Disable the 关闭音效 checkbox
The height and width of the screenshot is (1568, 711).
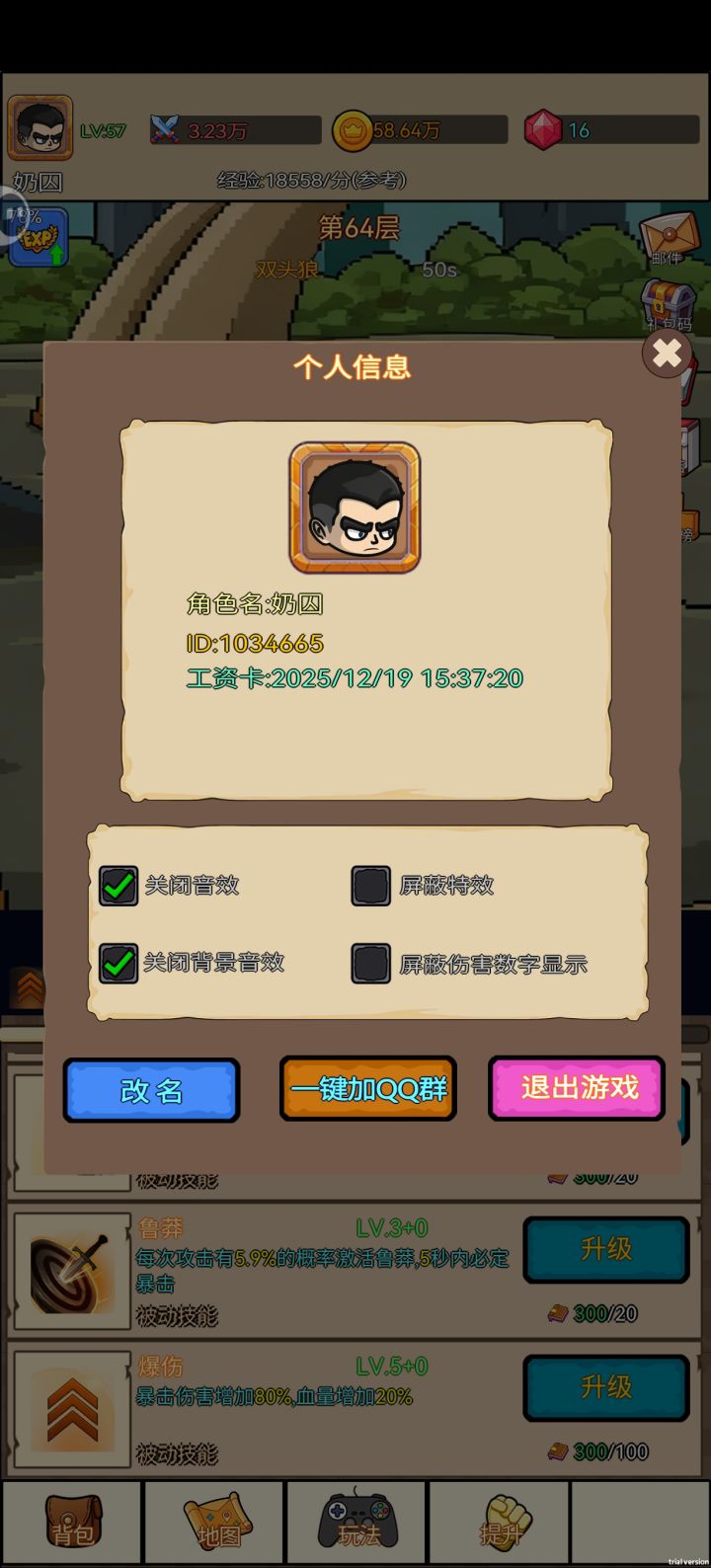tap(118, 886)
